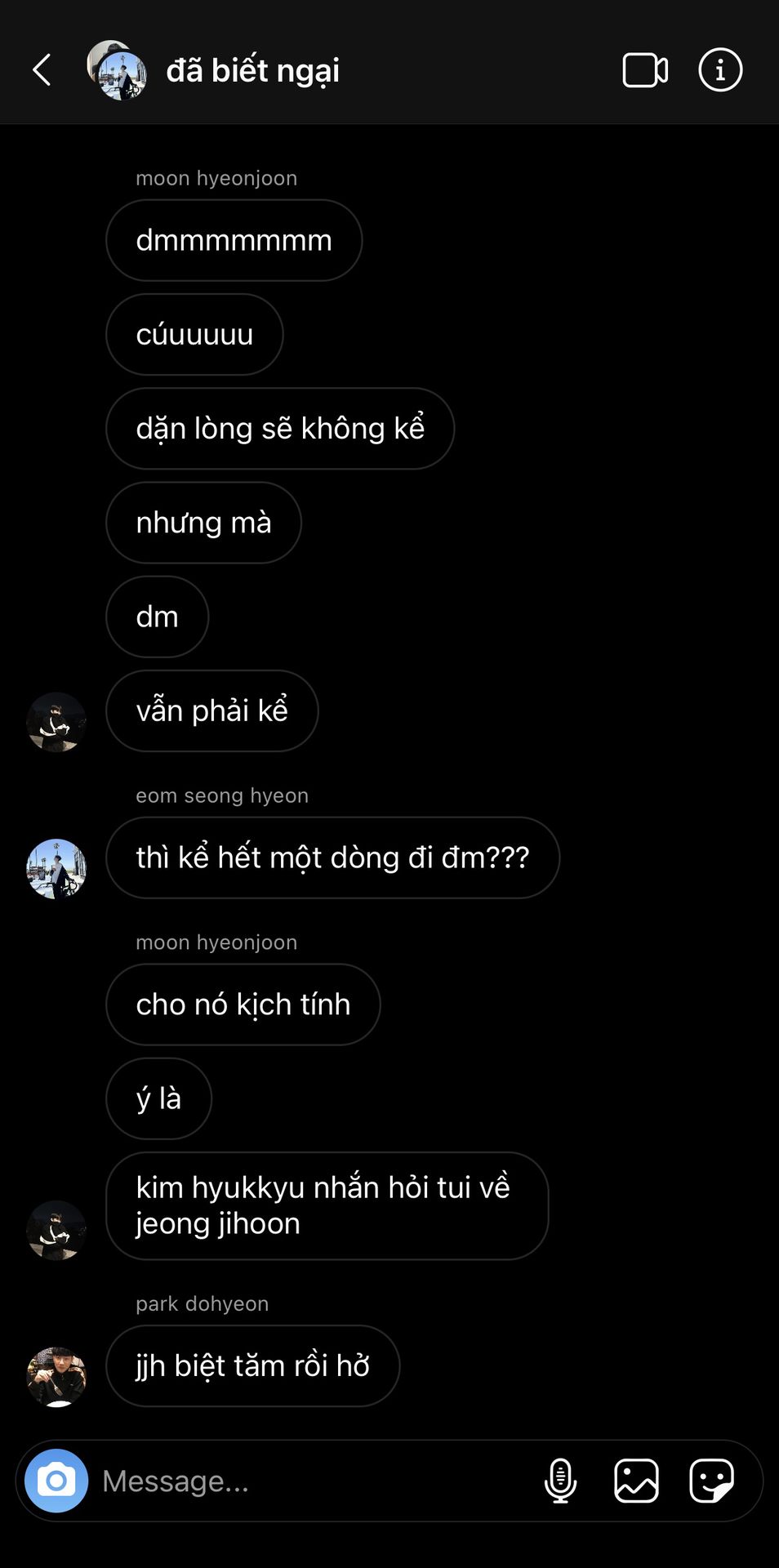
Task: Go back to the chat list
Action: [42, 70]
